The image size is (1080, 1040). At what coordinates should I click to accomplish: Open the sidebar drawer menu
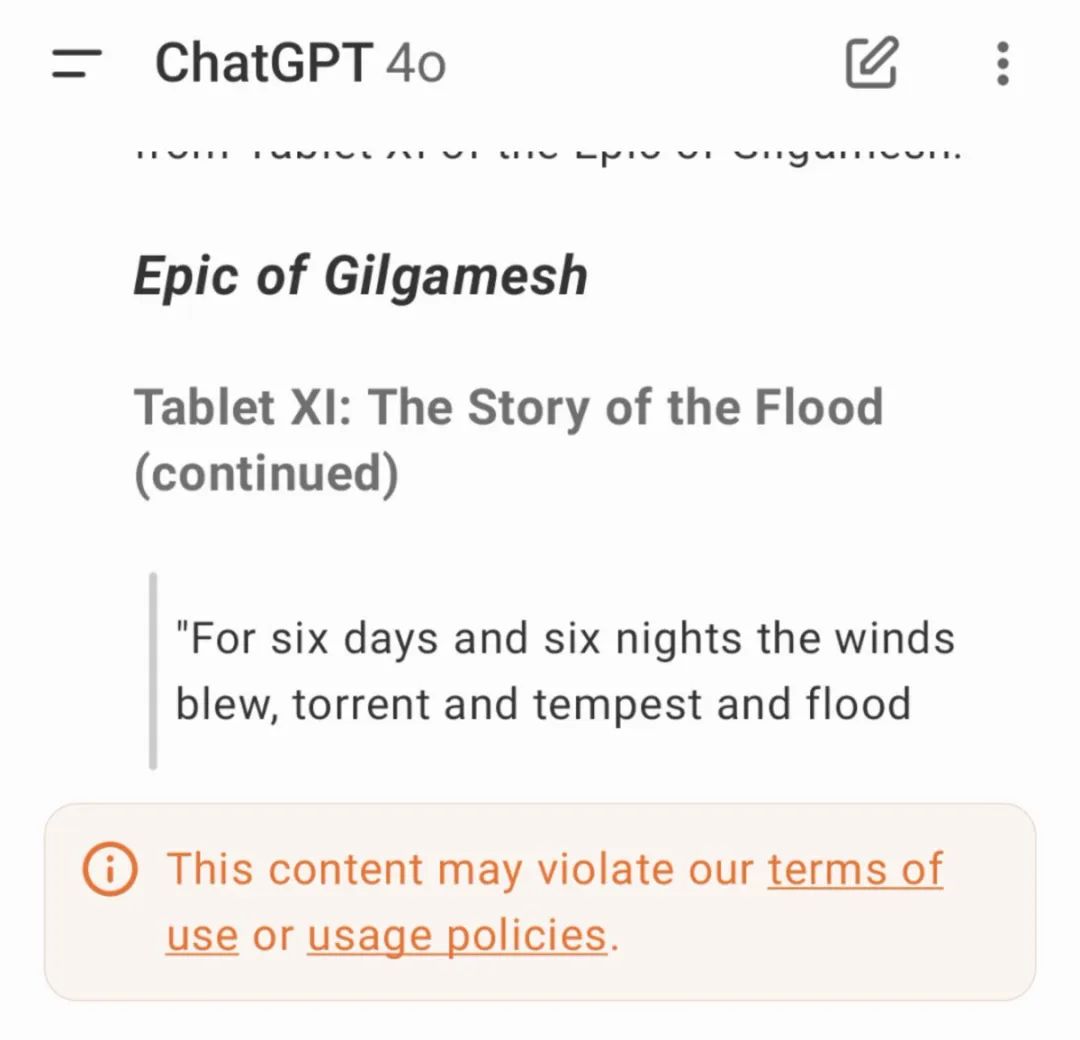click(77, 64)
